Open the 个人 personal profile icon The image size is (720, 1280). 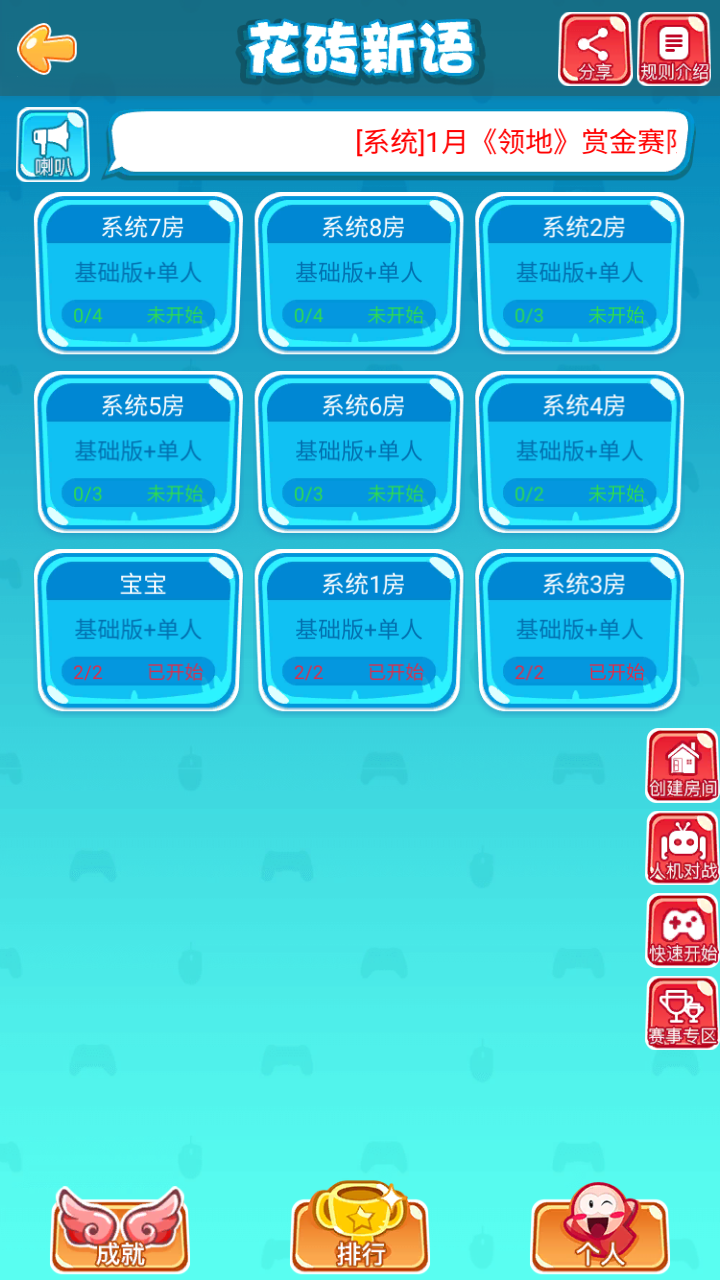599,1230
